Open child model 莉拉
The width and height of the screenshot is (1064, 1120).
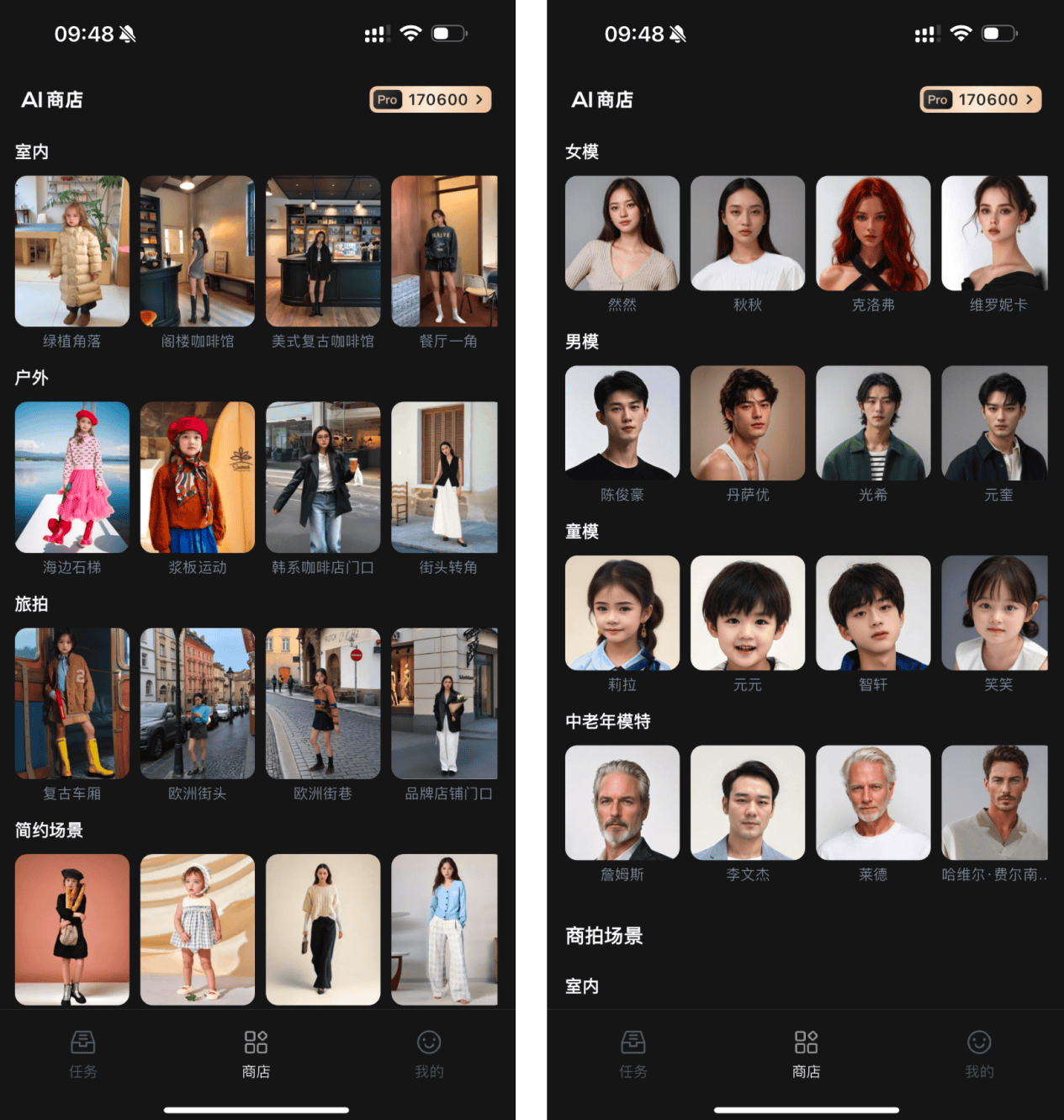coord(622,613)
